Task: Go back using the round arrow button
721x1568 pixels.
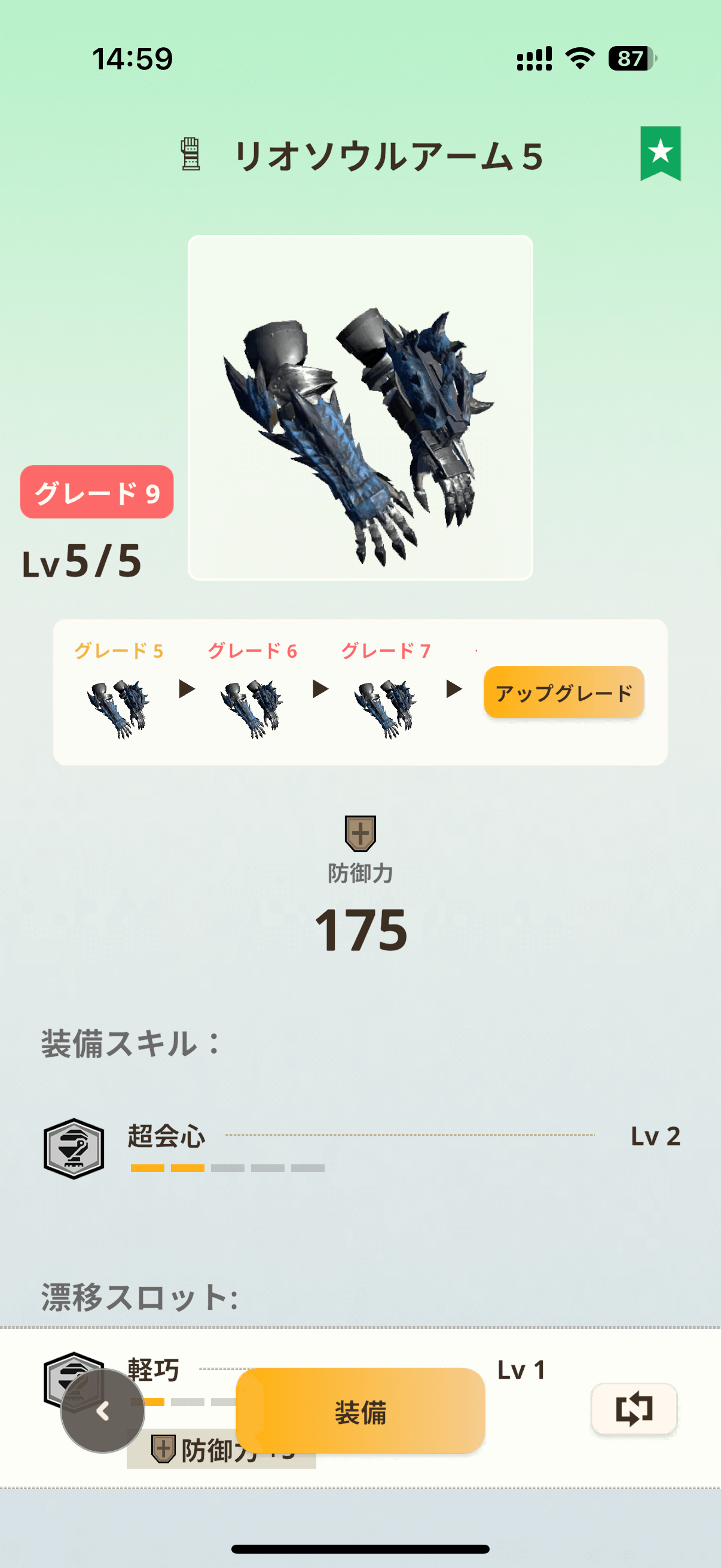Action: point(103,1410)
